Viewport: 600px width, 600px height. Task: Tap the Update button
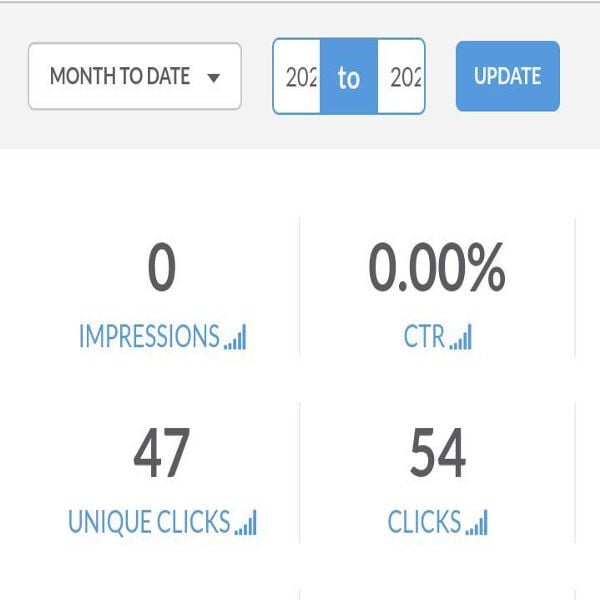pos(507,76)
